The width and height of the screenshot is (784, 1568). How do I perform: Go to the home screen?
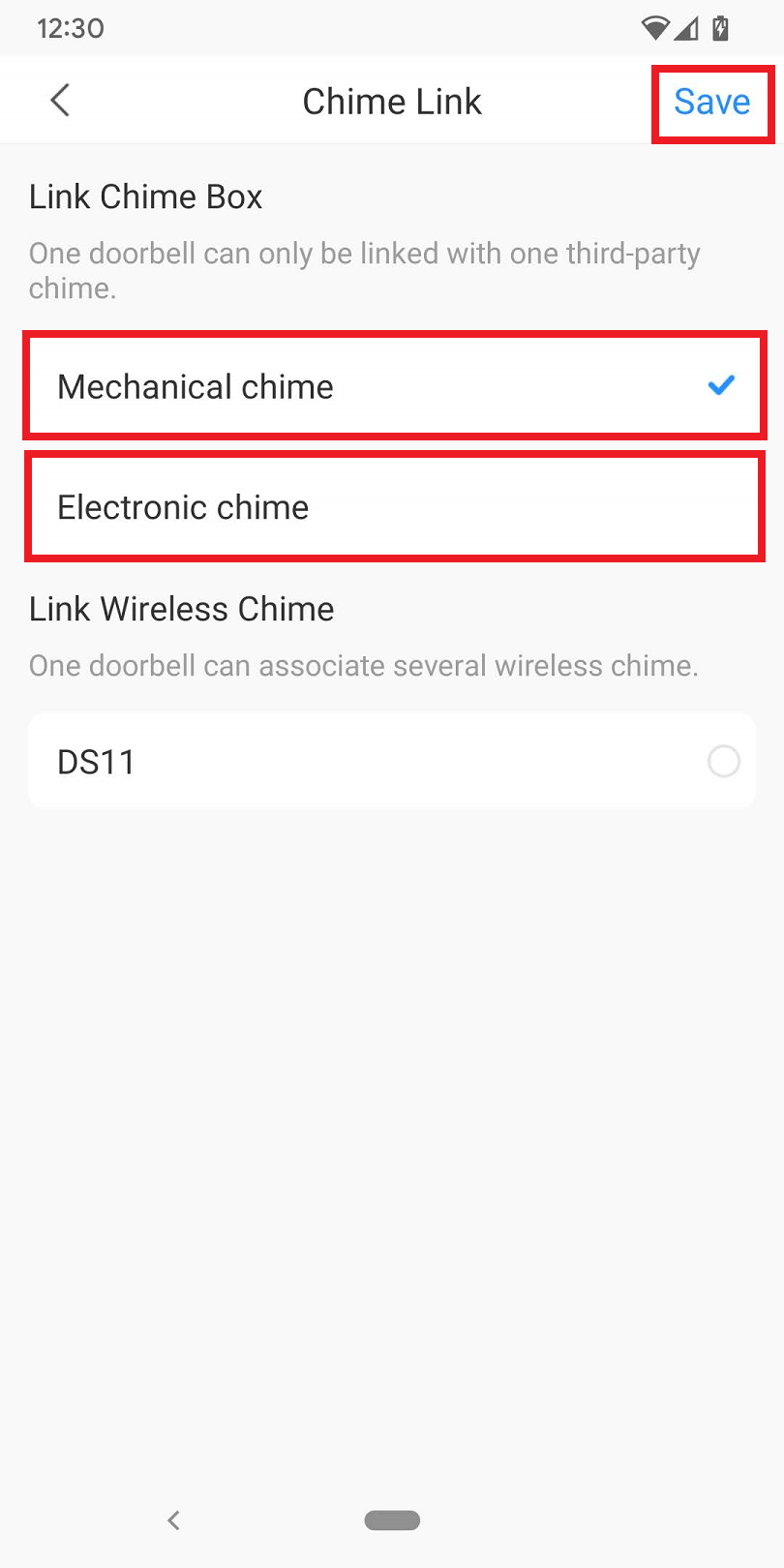(392, 1520)
